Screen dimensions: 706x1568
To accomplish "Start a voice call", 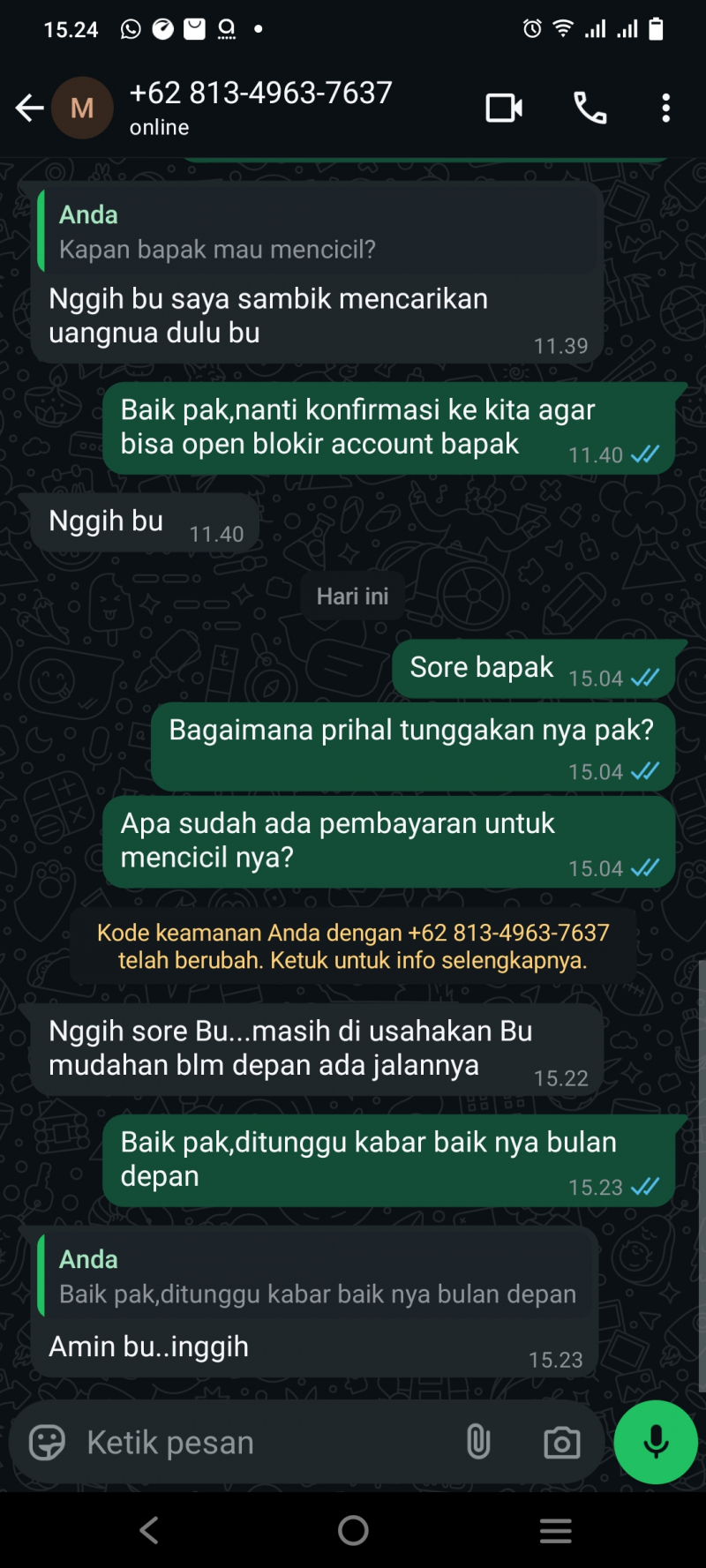I will 590,108.
